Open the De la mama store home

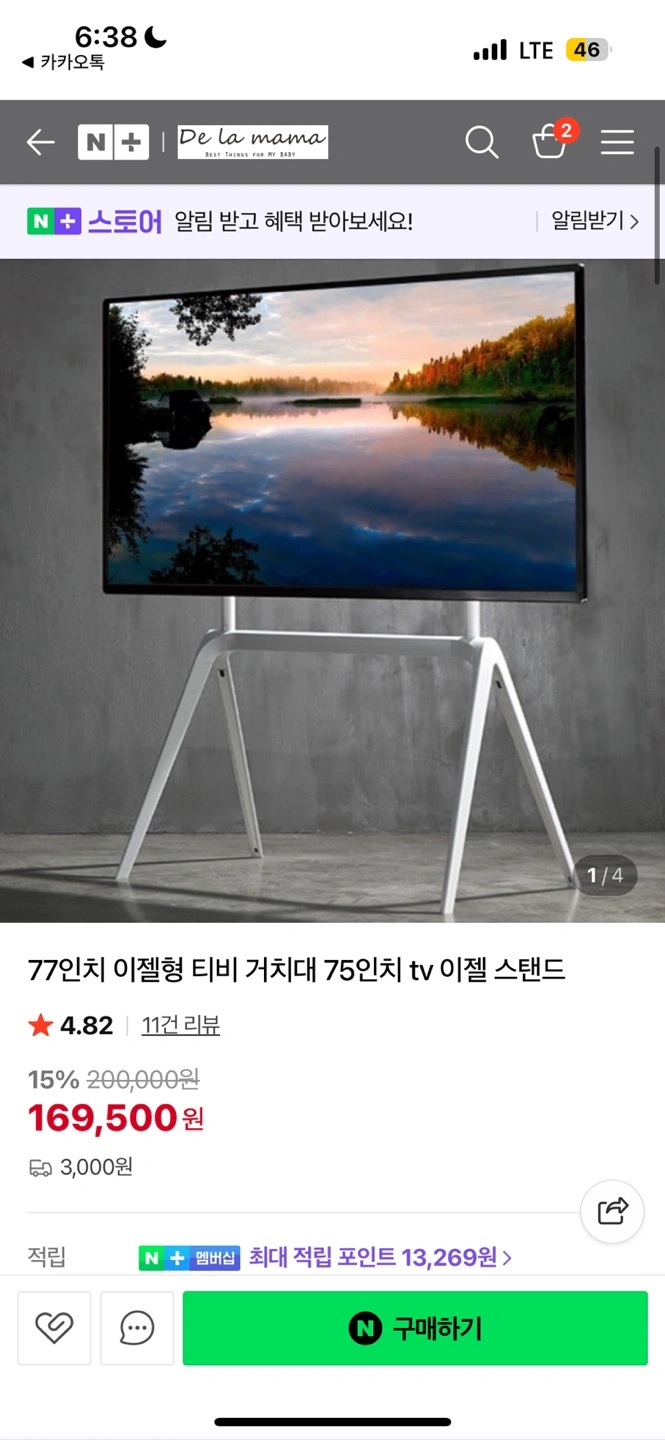pyautogui.click(x=252, y=142)
